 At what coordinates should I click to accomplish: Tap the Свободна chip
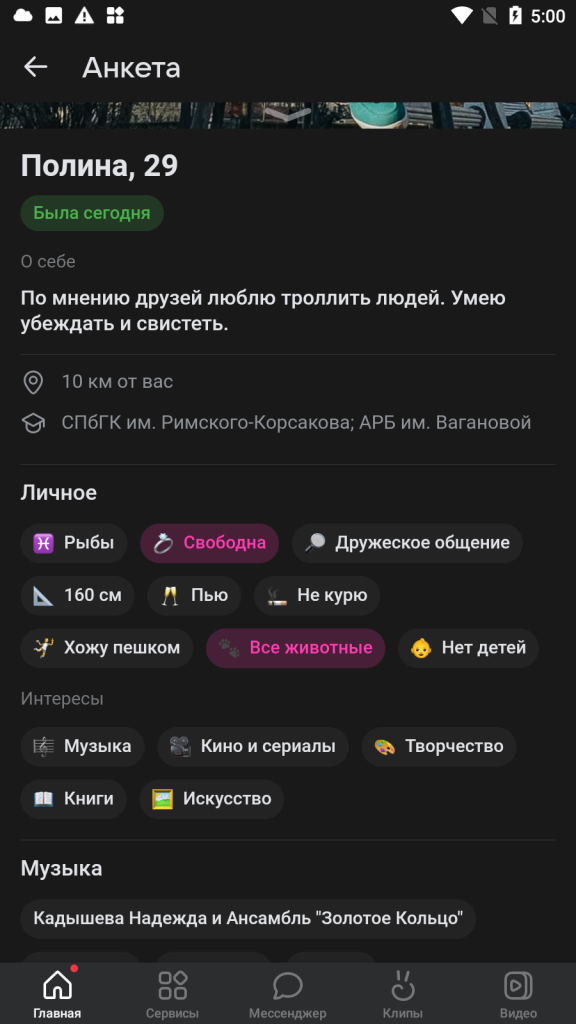click(210, 543)
